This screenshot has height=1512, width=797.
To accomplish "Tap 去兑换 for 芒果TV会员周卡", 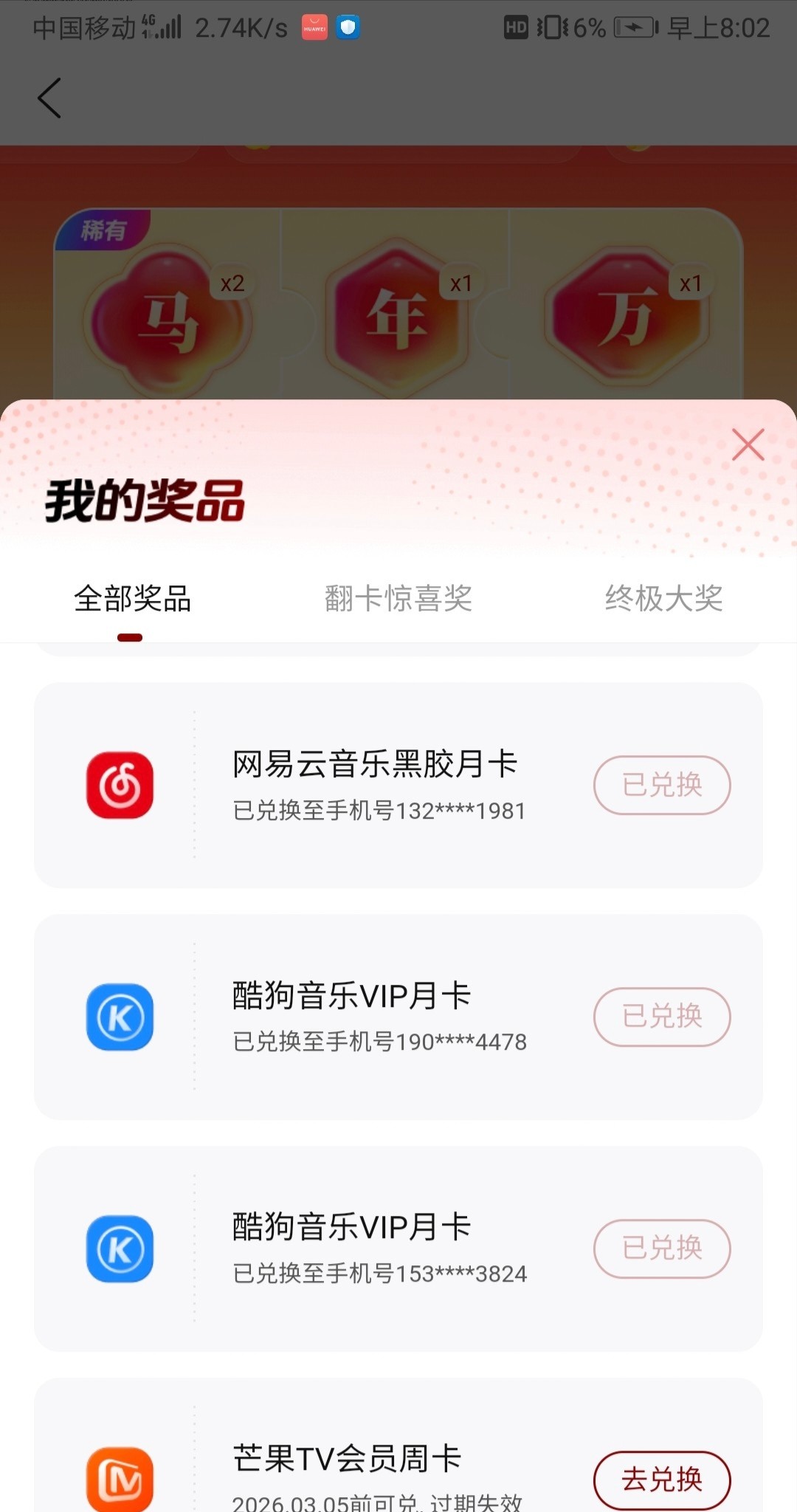I will 662,1480.
